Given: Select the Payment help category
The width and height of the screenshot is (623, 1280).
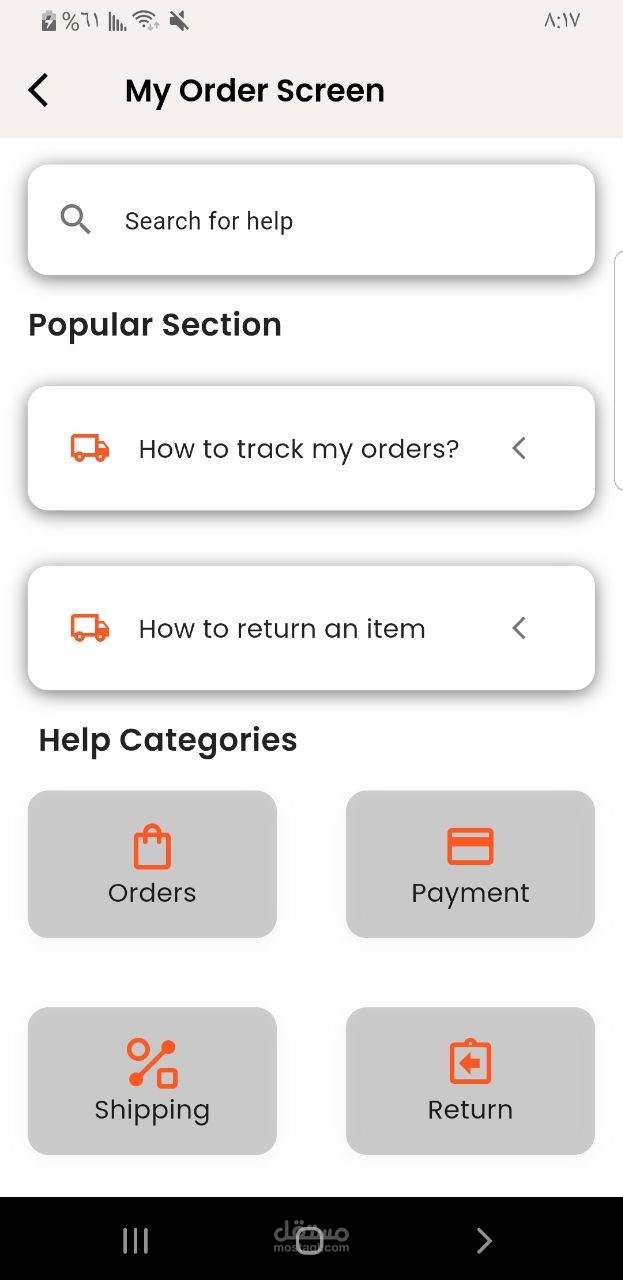Looking at the screenshot, I should pos(470,864).
